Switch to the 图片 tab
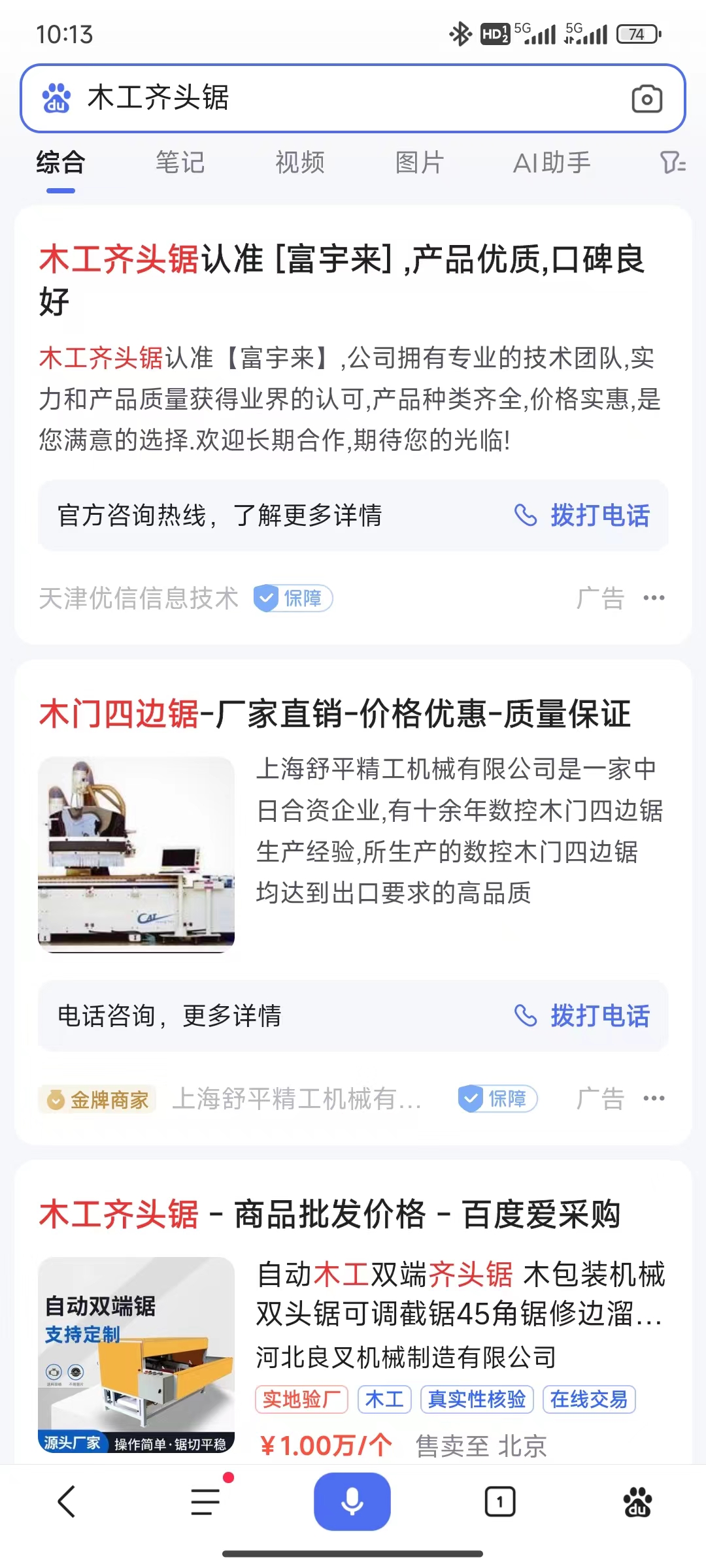Image resolution: width=706 pixels, height=1568 pixels. point(419,163)
